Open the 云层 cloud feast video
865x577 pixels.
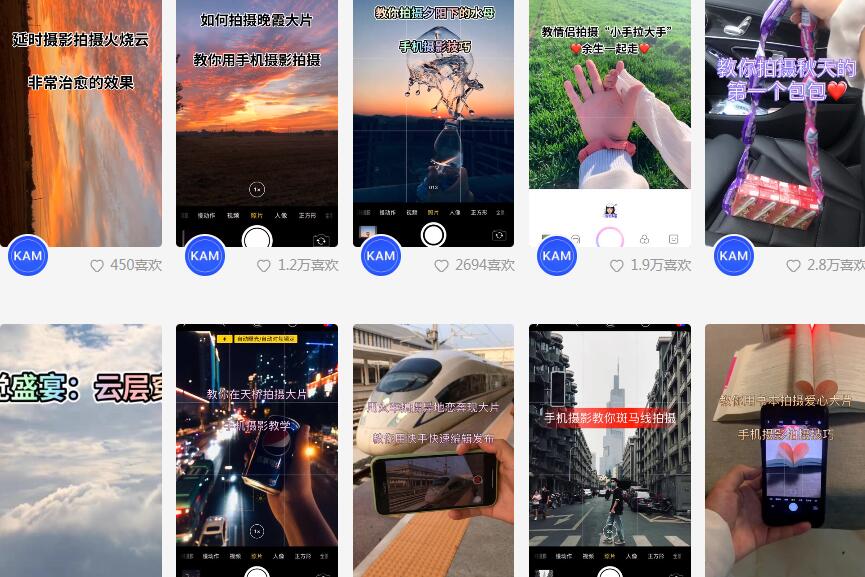[x=80, y=450]
